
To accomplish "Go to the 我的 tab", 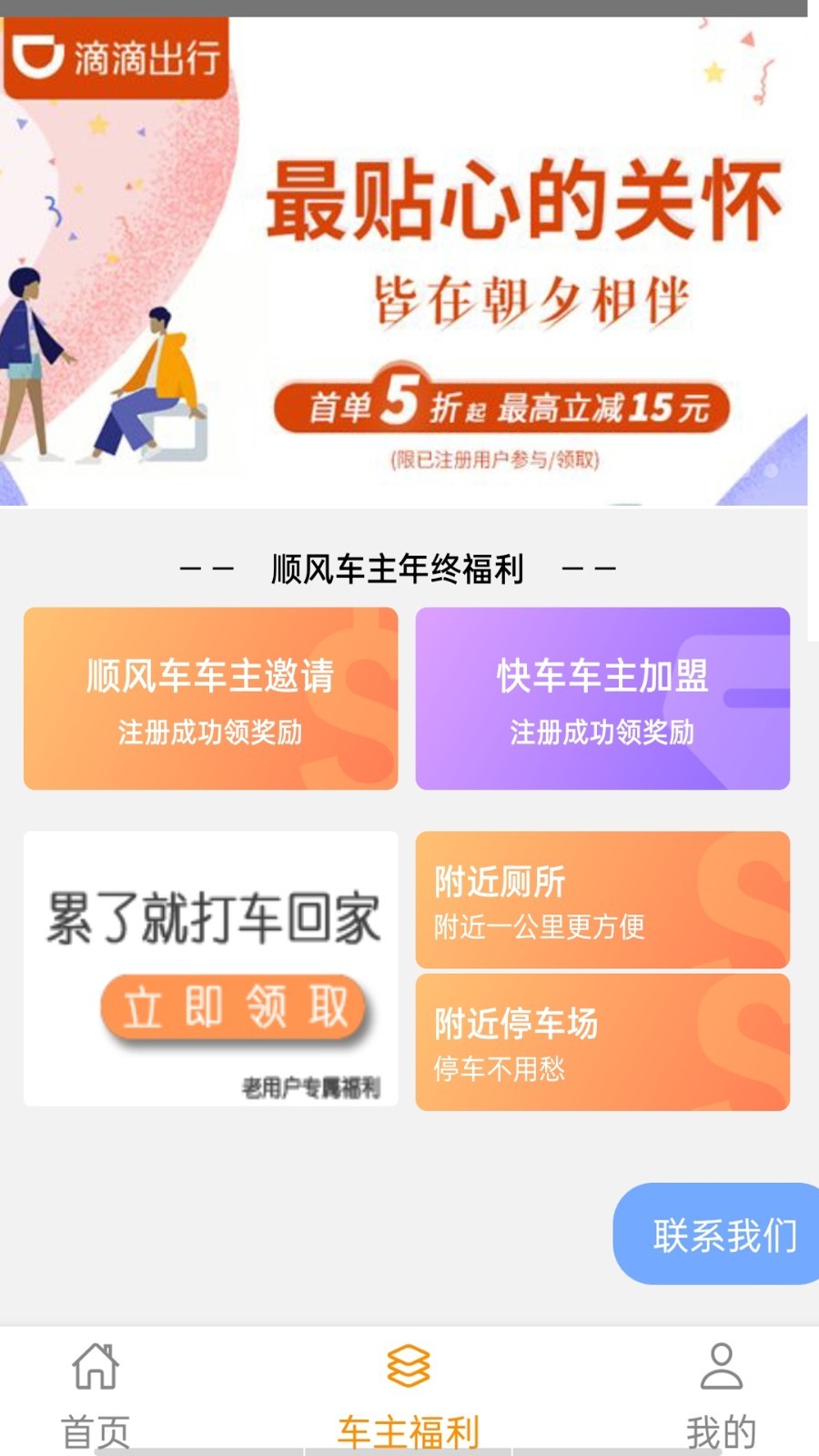I will (721, 1392).
